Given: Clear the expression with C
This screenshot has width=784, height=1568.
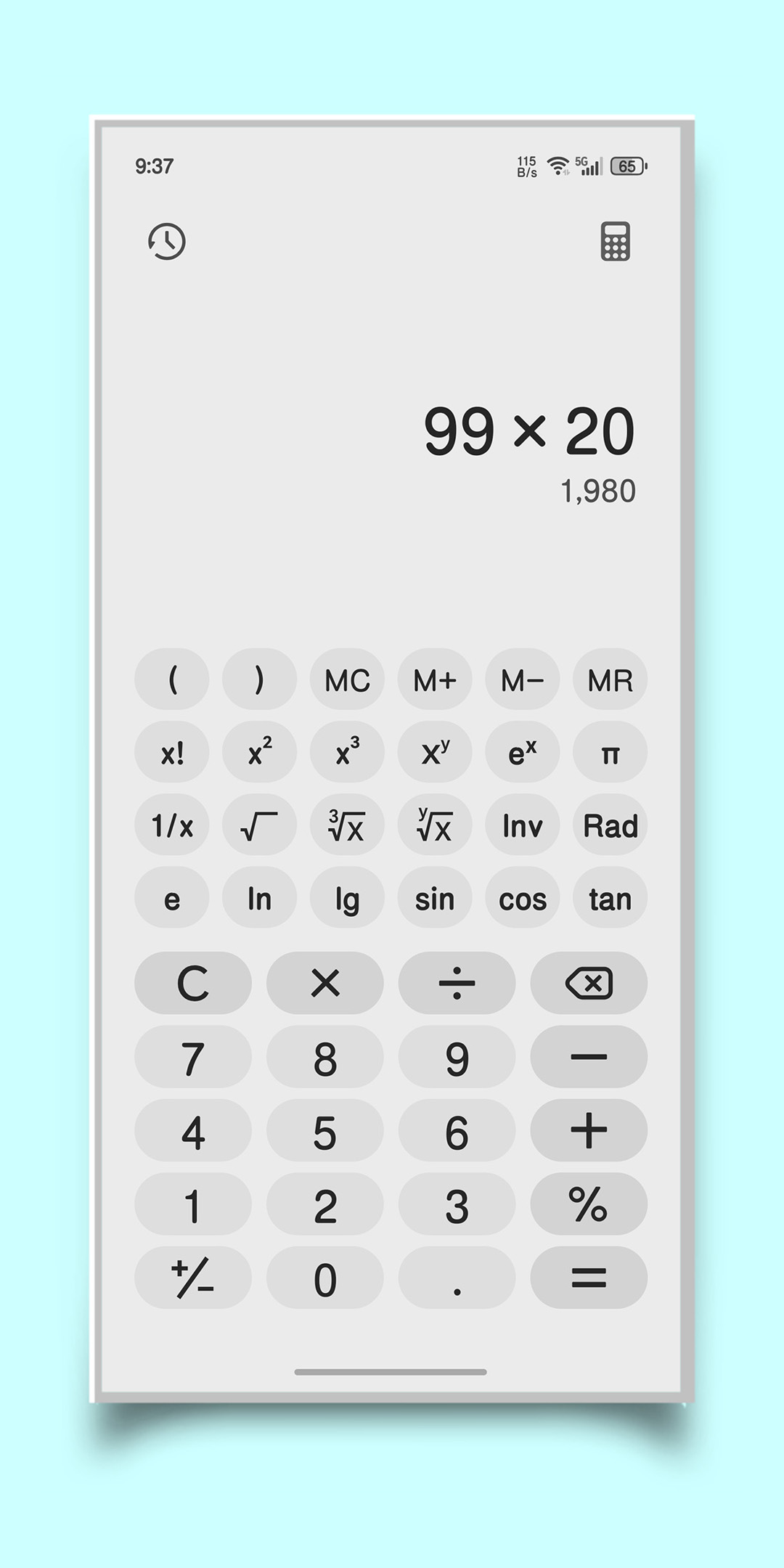Looking at the screenshot, I should pos(192,983).
